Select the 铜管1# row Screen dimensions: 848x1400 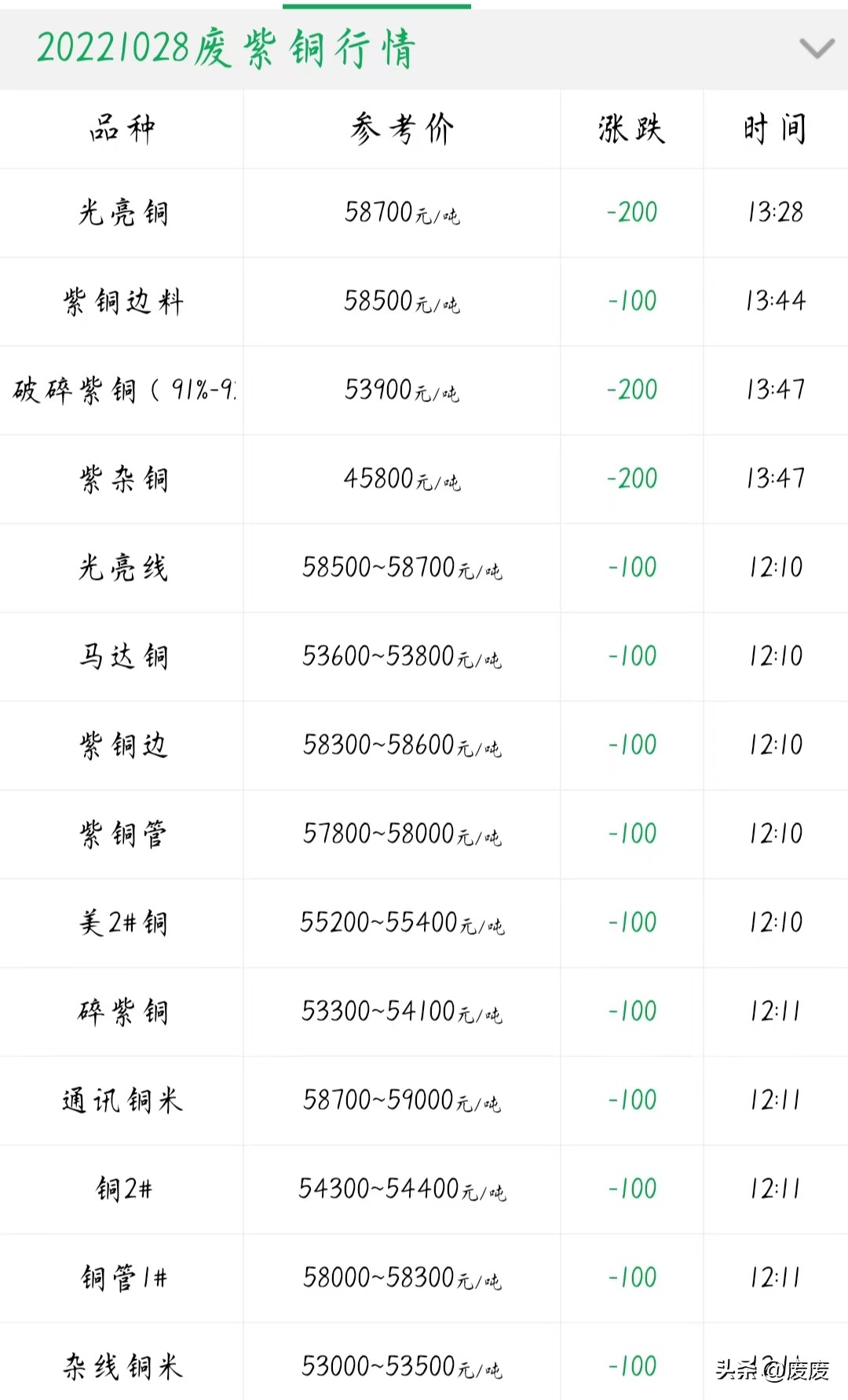click(122, 1276)
